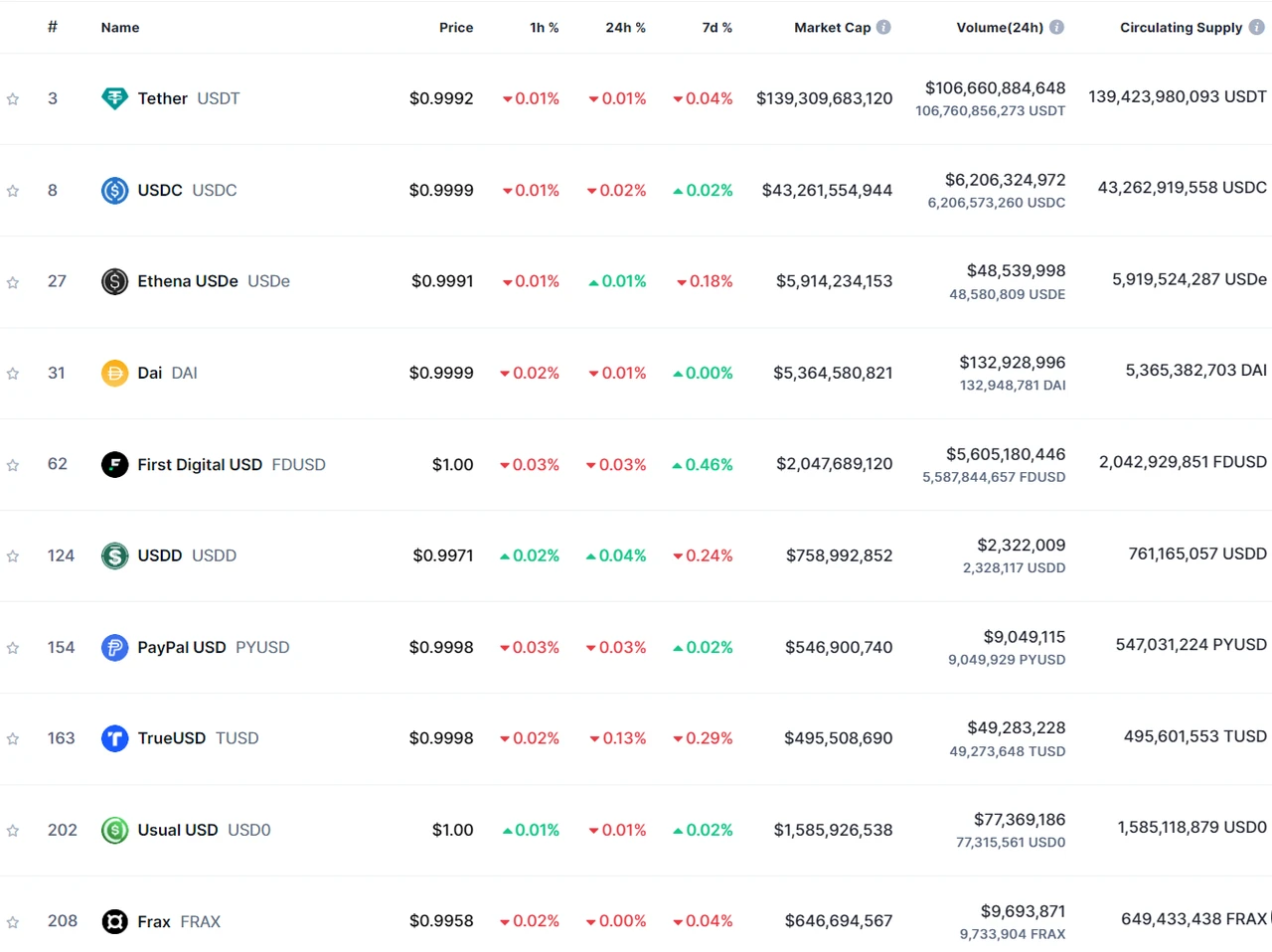Open First Digital USD coin page
Viewport: 1272px width, 952px height.
(200, 464)
